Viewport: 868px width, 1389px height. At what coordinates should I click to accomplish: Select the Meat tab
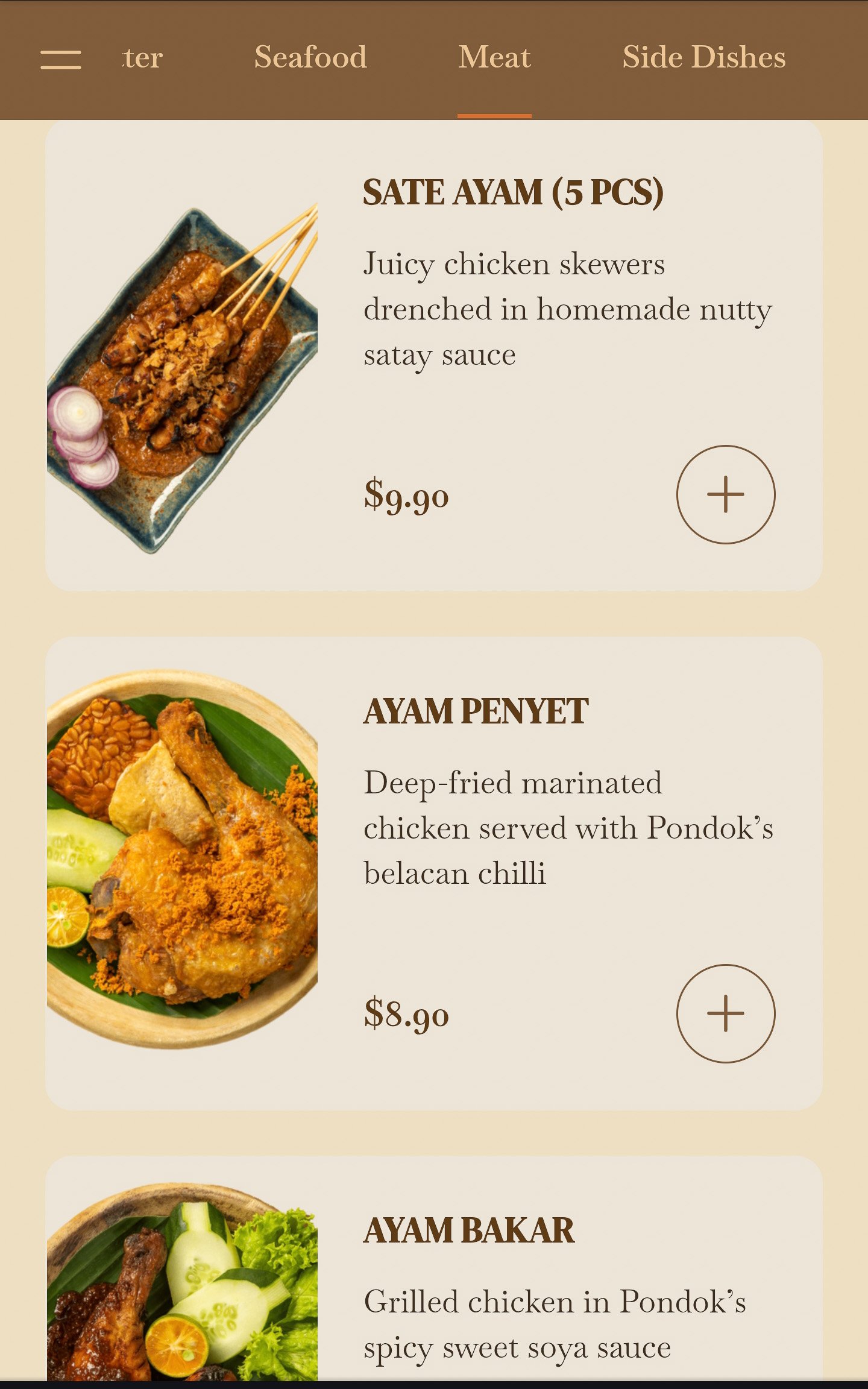point(494,58)
